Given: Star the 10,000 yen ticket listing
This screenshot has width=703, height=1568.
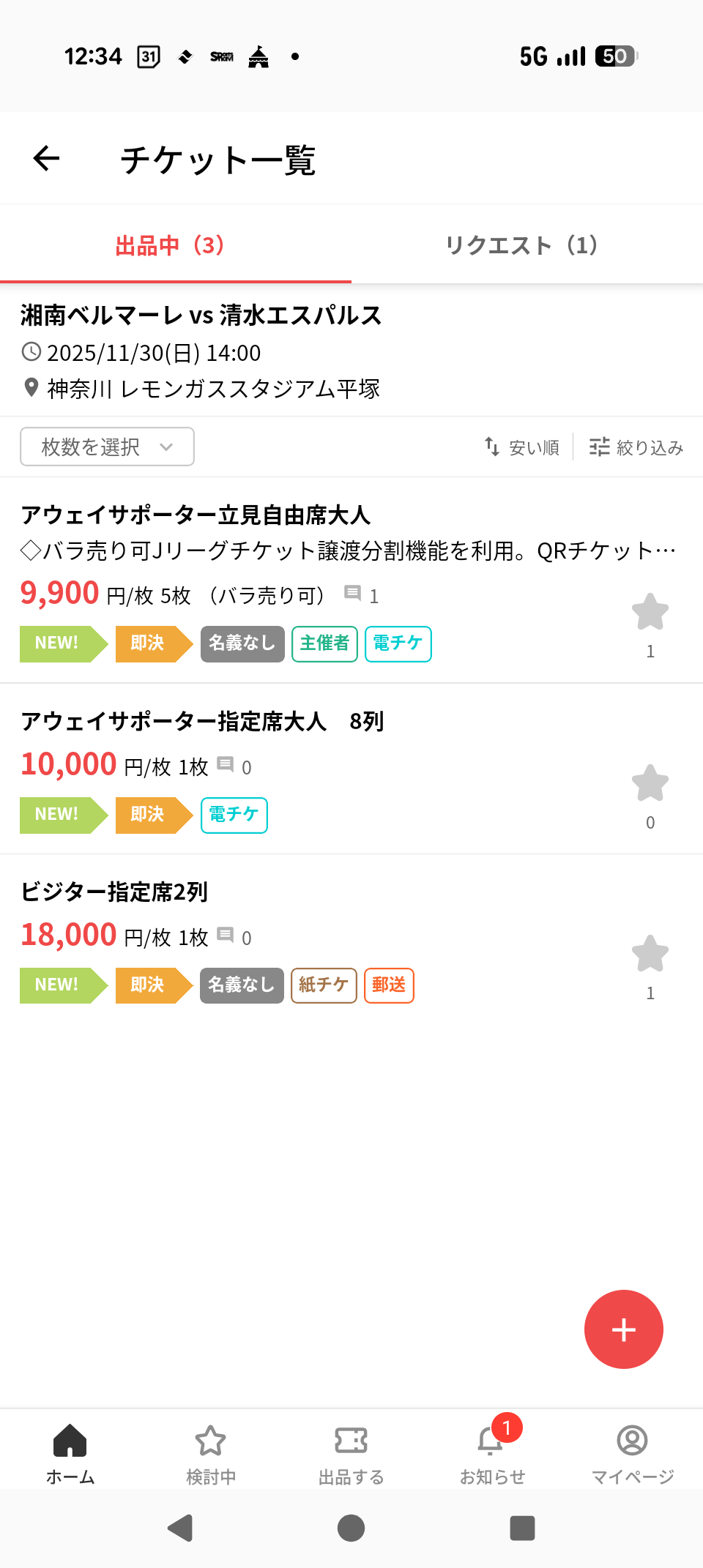Looking at the screenshot, I should pyautogui.click(x=650, y=783).
